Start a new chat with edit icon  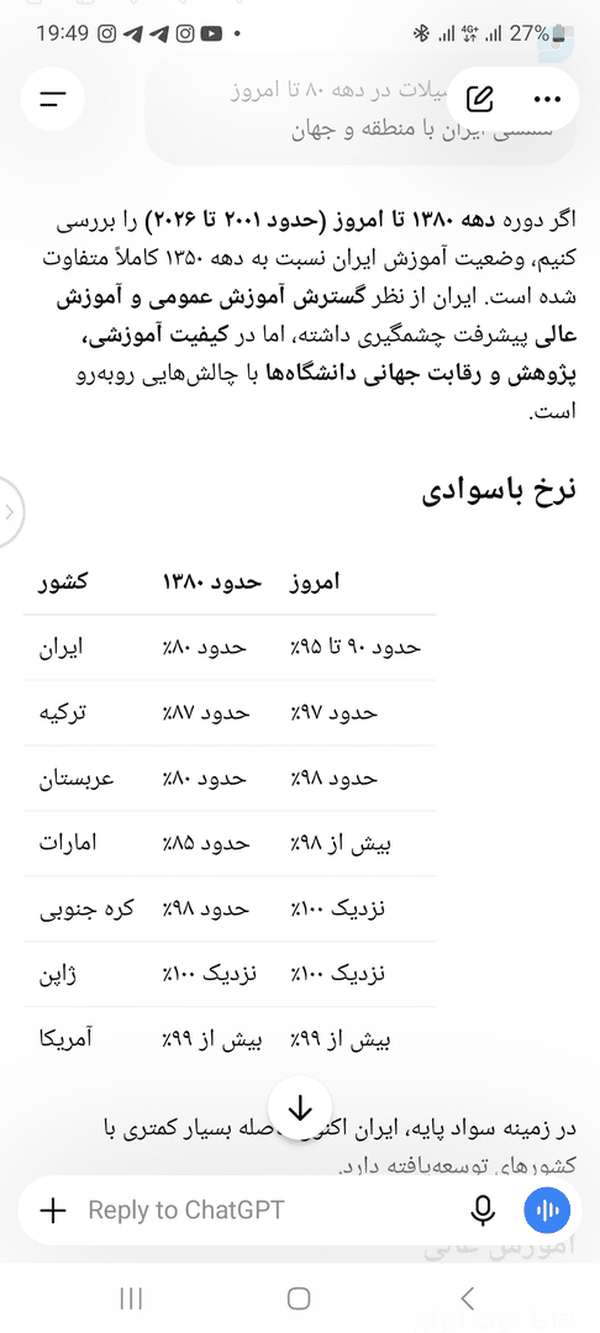(x=481, y=98)
